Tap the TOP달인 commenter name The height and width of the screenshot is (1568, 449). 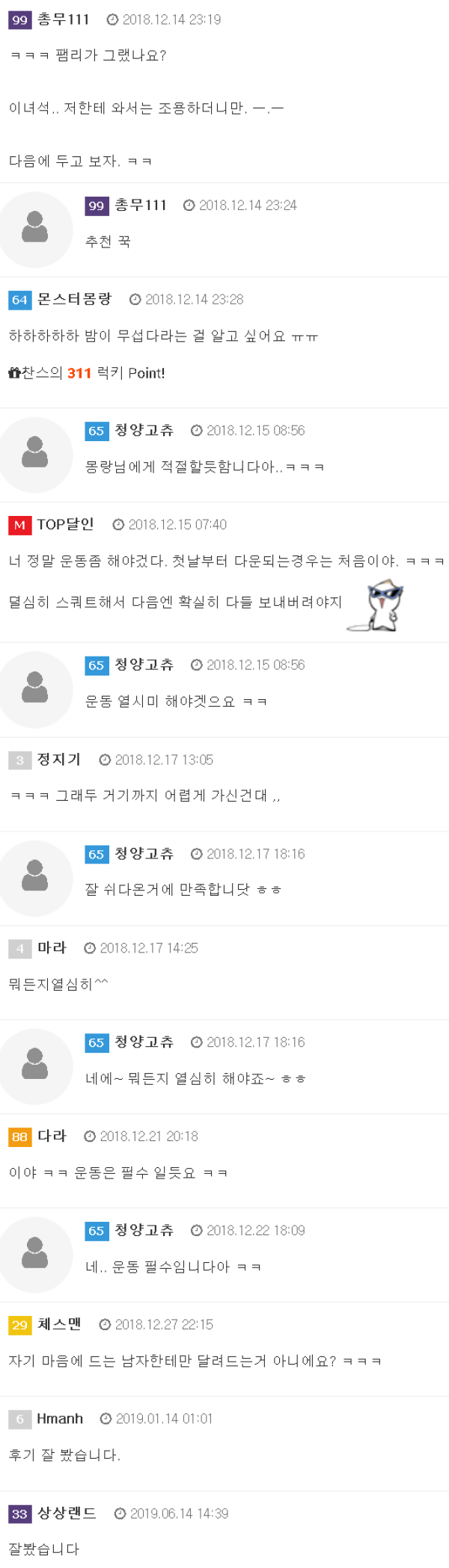[x=65, y=524]
